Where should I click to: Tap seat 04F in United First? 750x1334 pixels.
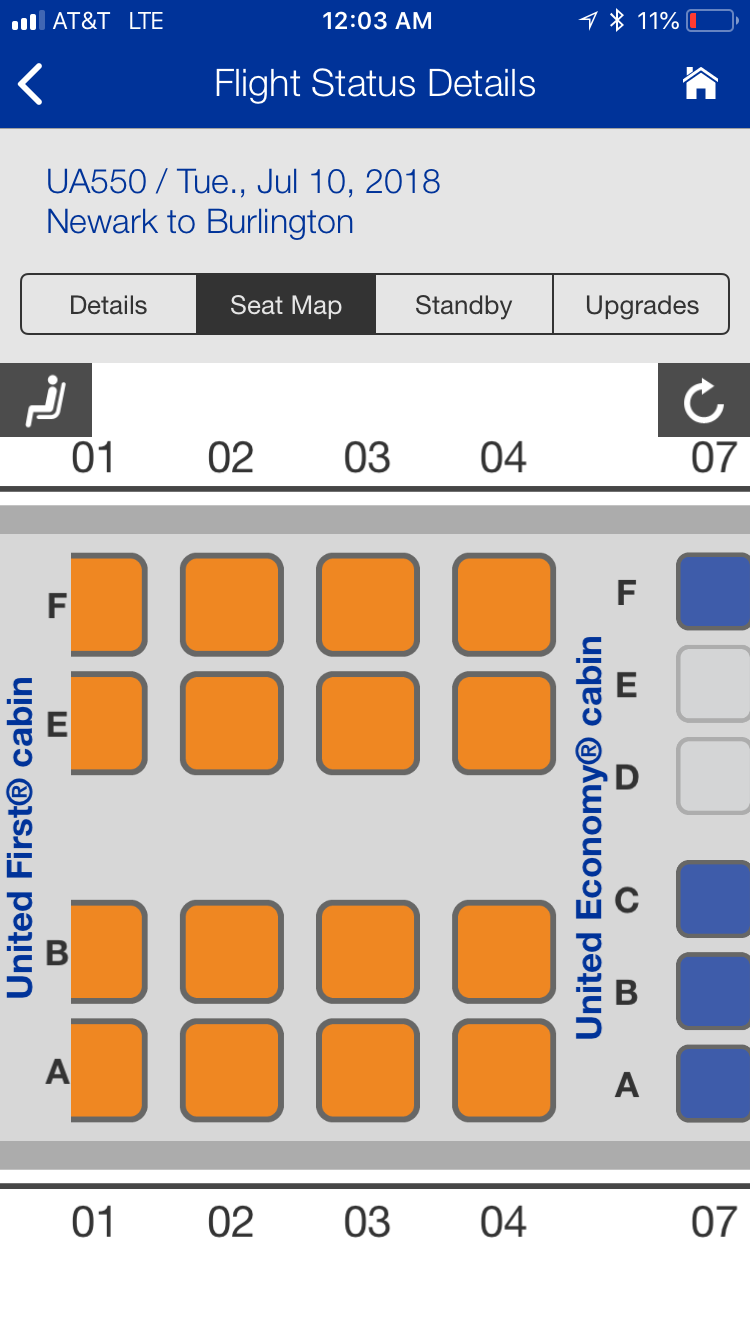(504, 605)
